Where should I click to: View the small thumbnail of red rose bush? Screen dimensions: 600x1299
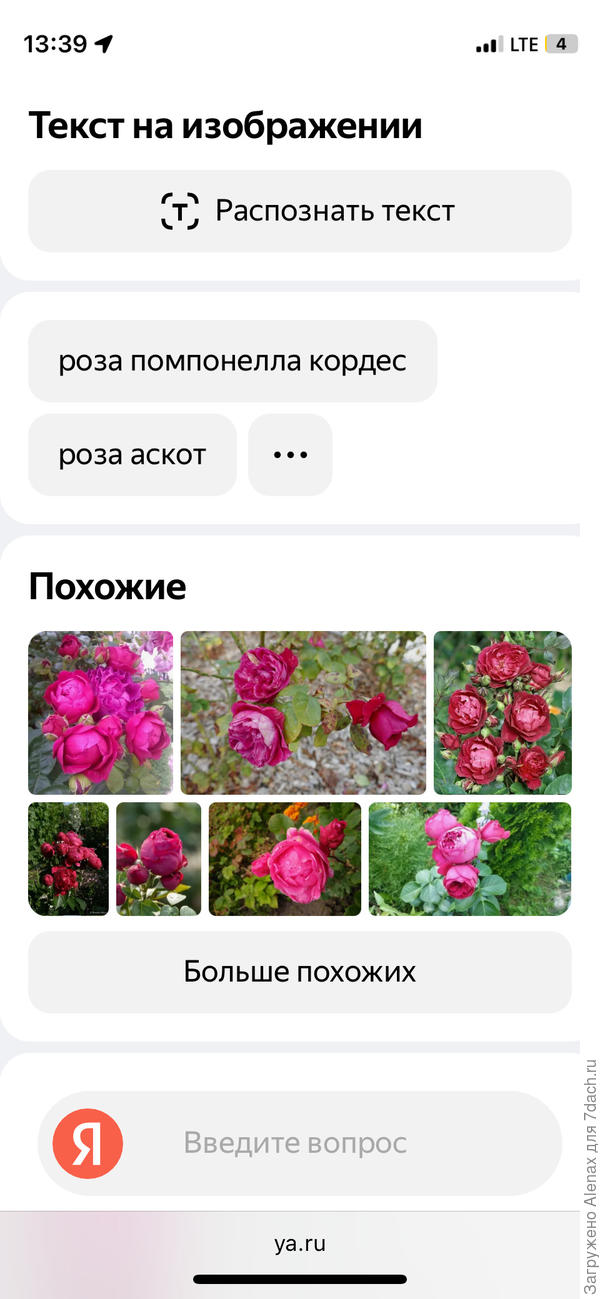coord(68,858)
